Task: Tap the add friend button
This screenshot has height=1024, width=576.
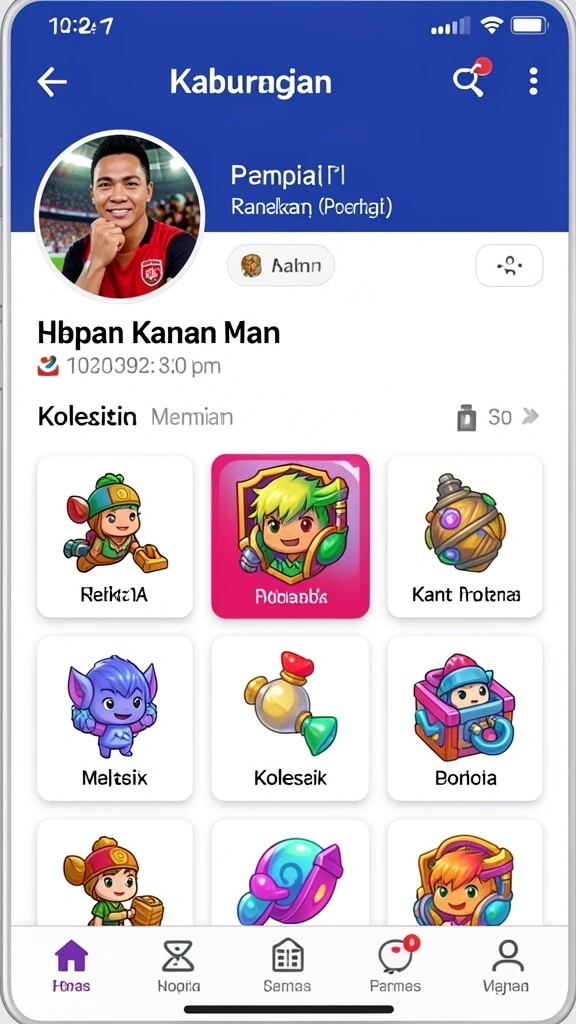Action: (x=509, y=265)
